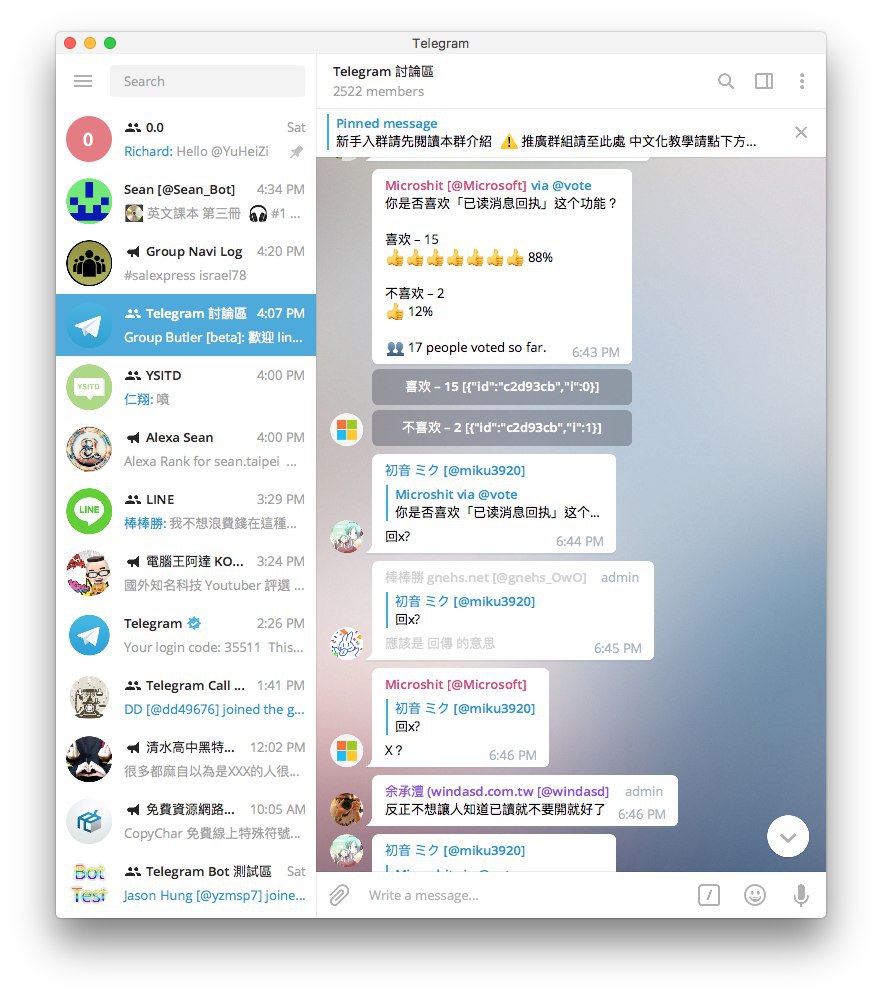The height and width of the screenshot is (998, 882).
Task: Search within this chat
Action: click(x=726, y=81)
